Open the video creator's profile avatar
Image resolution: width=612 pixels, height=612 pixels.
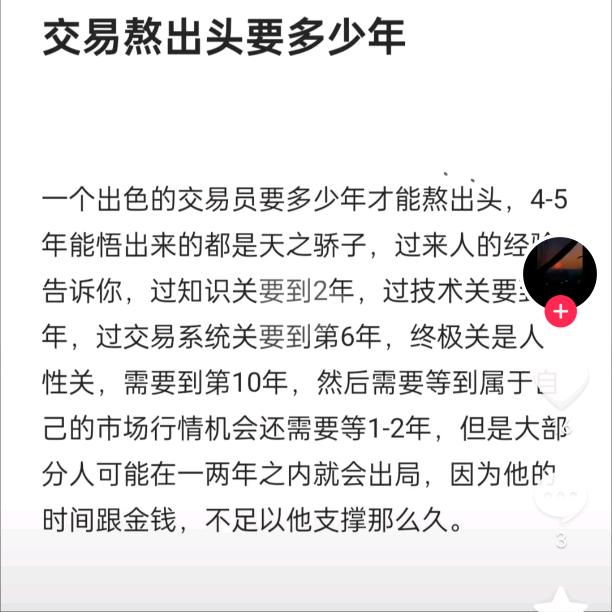559,272
